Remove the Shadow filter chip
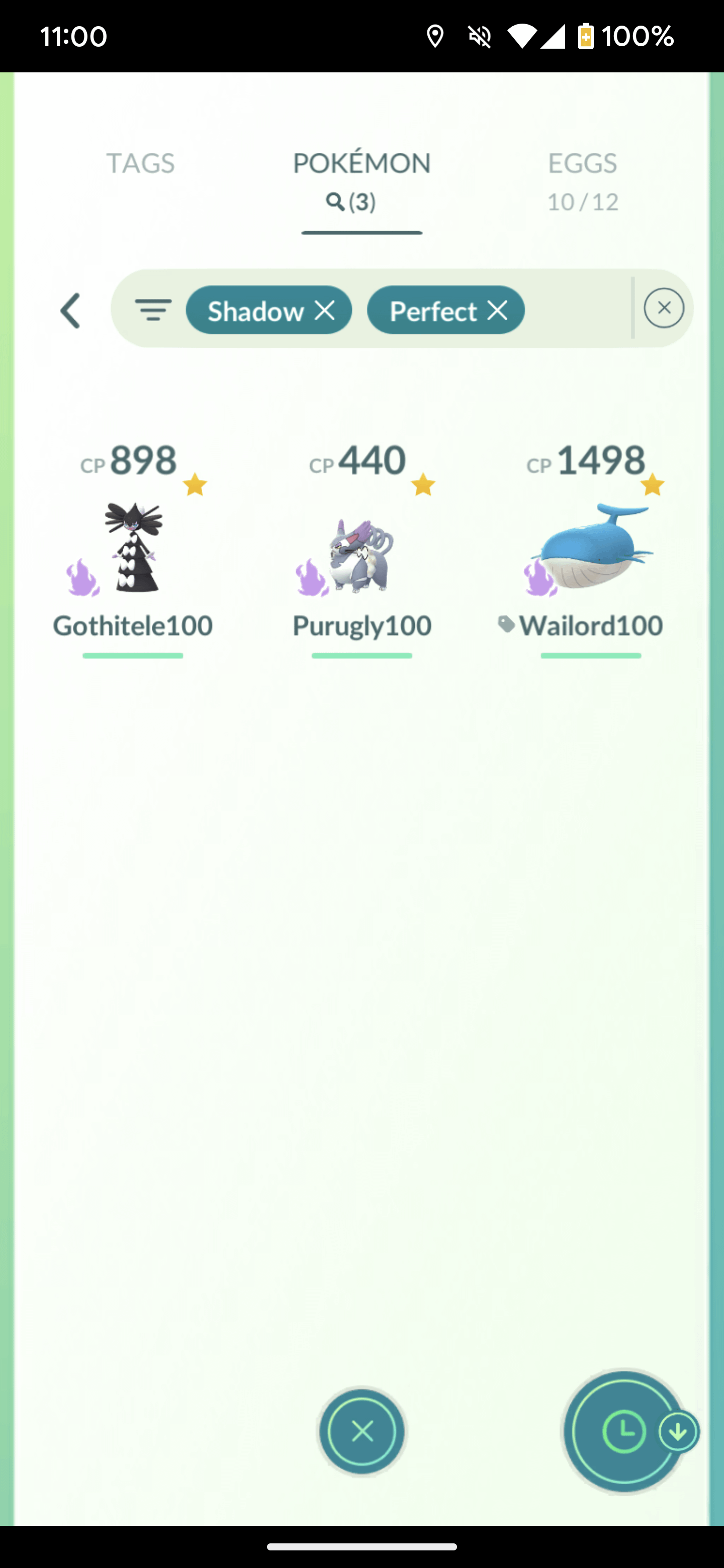This screenshot has height=1568, width=724. [x=325, y=311]
